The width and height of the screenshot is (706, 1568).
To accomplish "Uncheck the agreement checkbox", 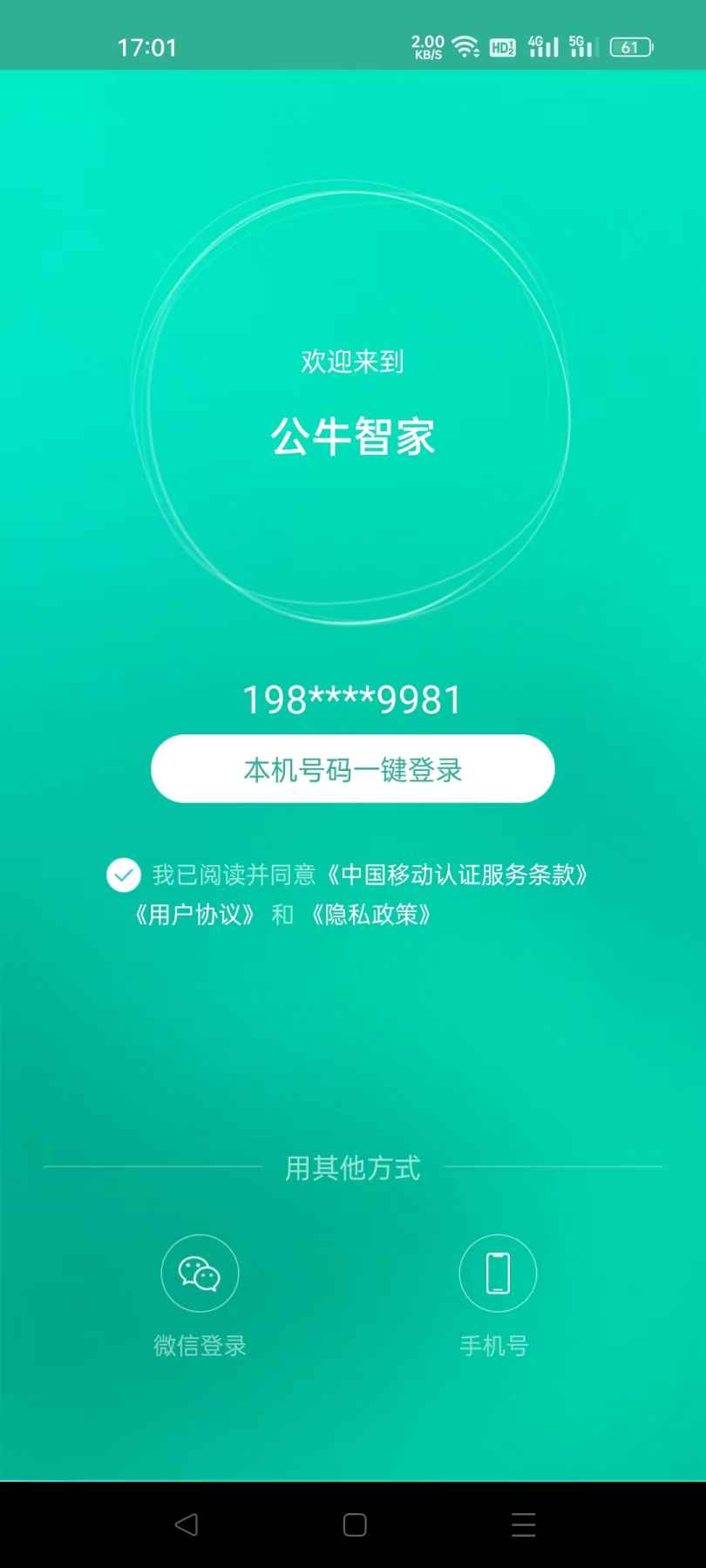I will tap(124, 875).
